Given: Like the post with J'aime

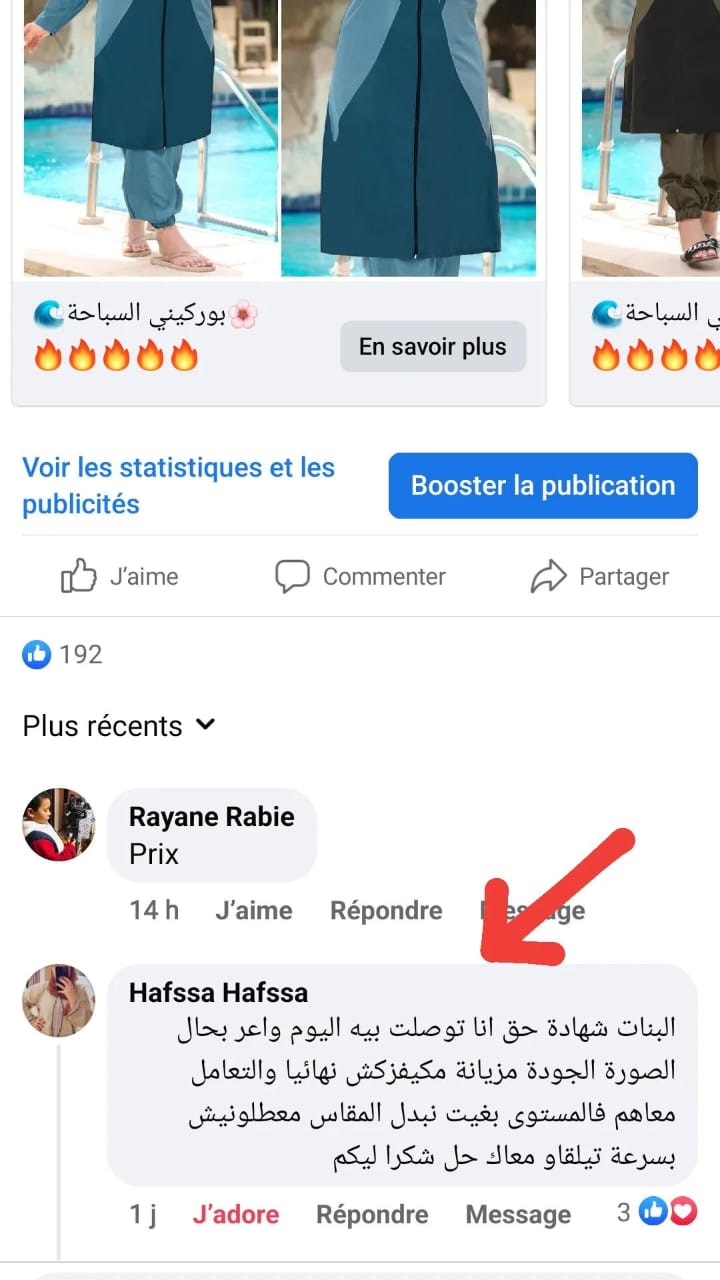Looking at the screenshot, I should [120, 576].
